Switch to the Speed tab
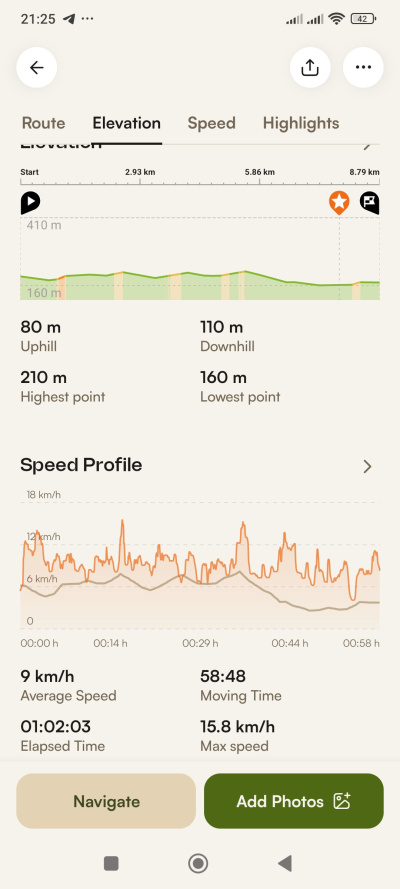Viewport: 400px width, 889px height. [211, 123]
